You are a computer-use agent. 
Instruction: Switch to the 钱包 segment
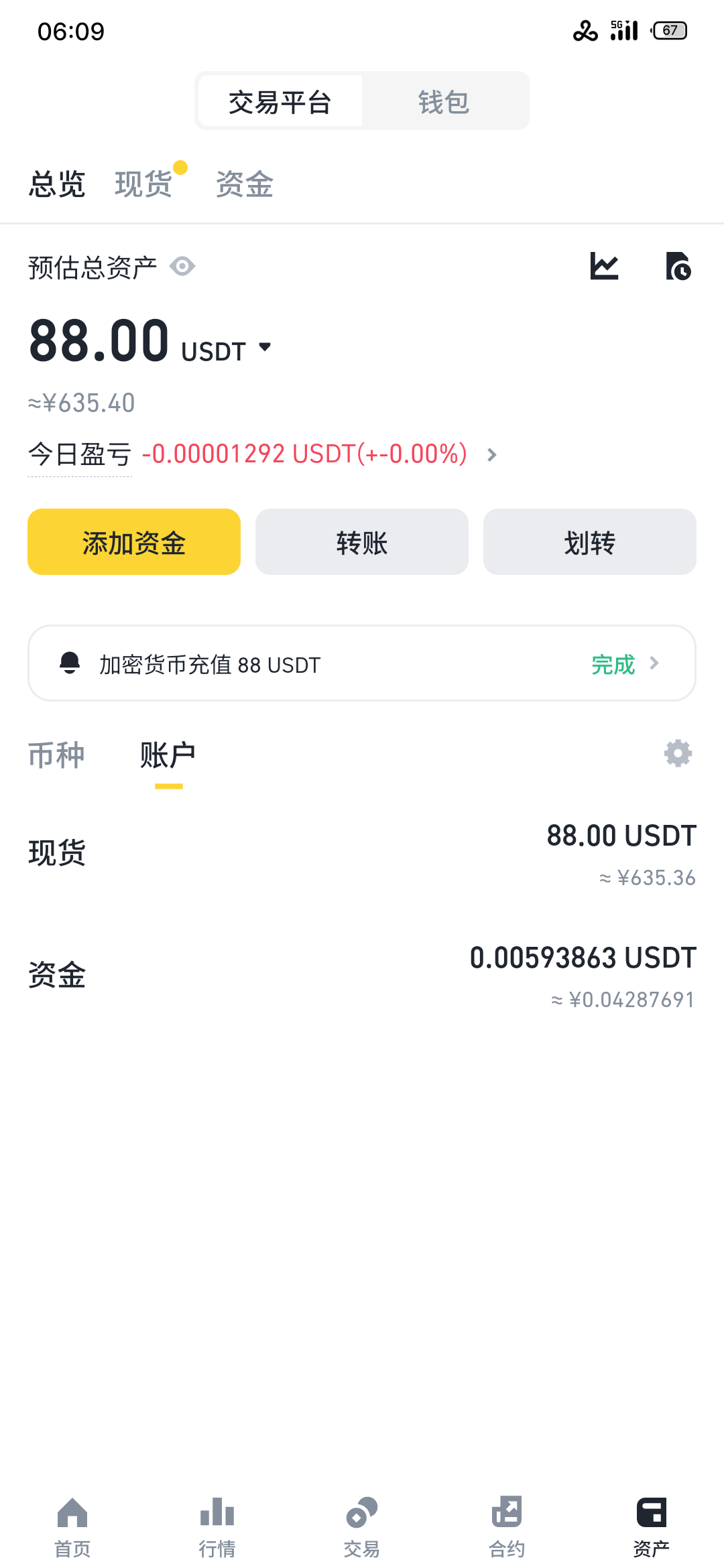tap(444, 102)
